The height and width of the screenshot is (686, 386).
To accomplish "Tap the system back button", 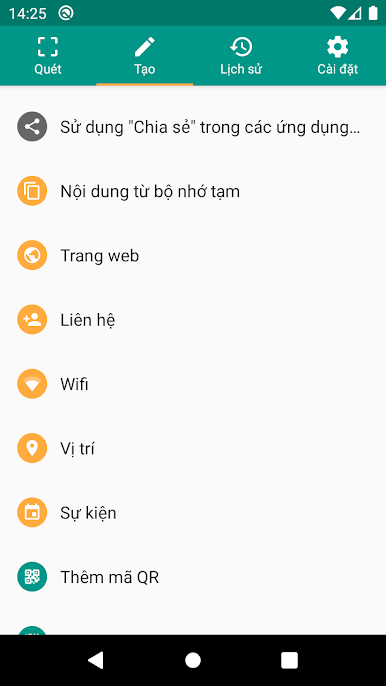I will [96, 660].
